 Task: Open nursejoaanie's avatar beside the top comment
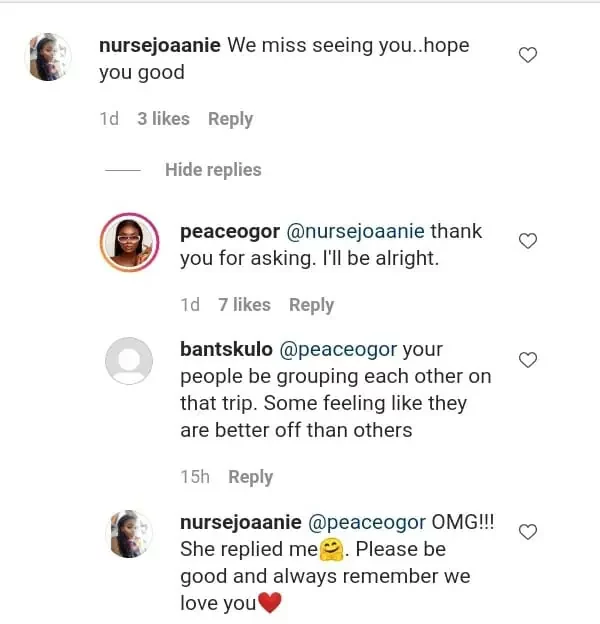point(48,57)
